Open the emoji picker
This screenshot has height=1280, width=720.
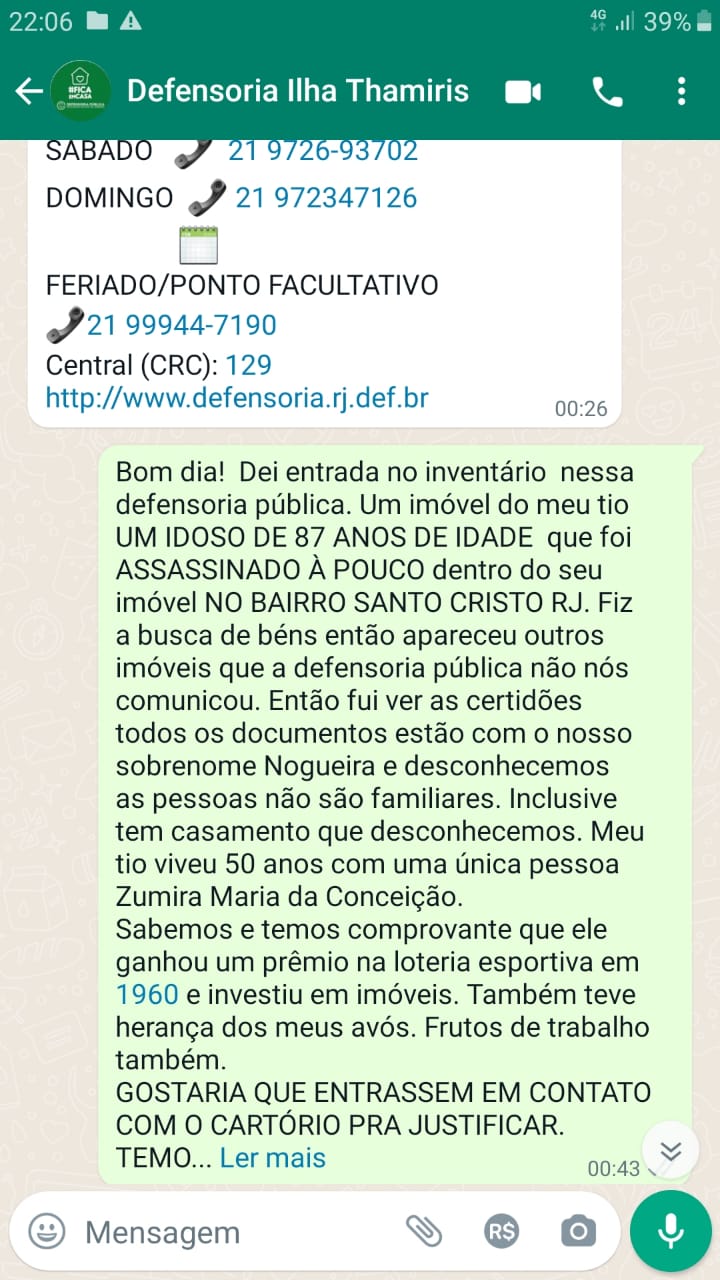click(x=46, y=1231)
